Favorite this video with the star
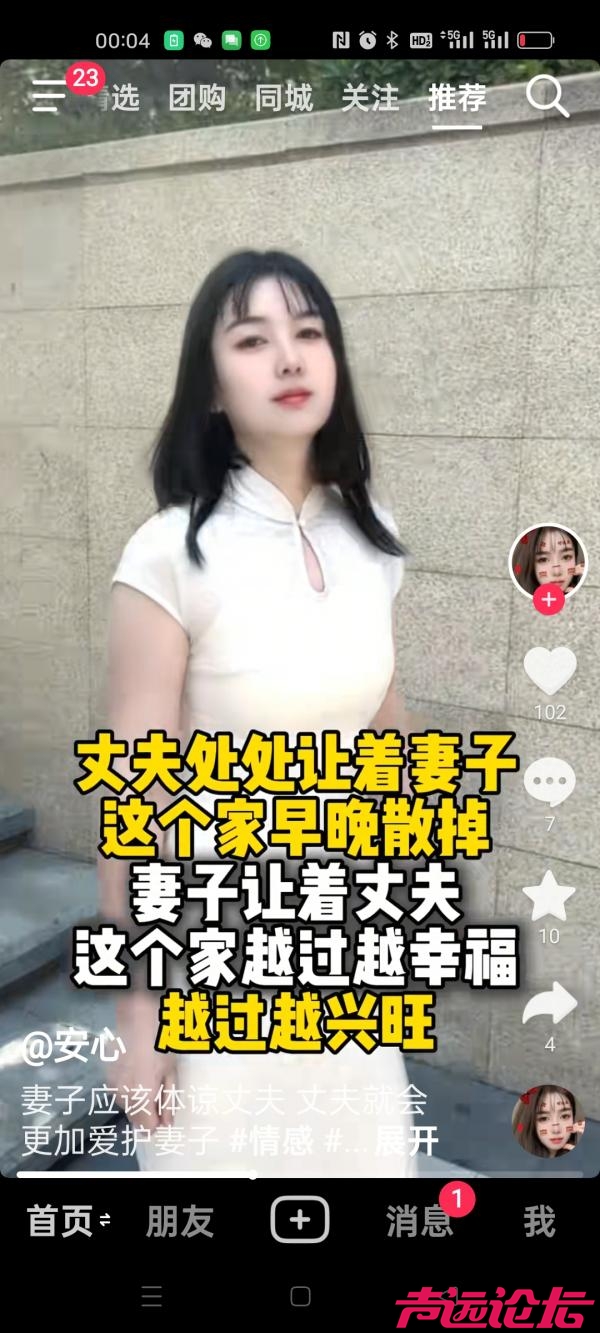The image size is (600, 1333). pos(550,896)
